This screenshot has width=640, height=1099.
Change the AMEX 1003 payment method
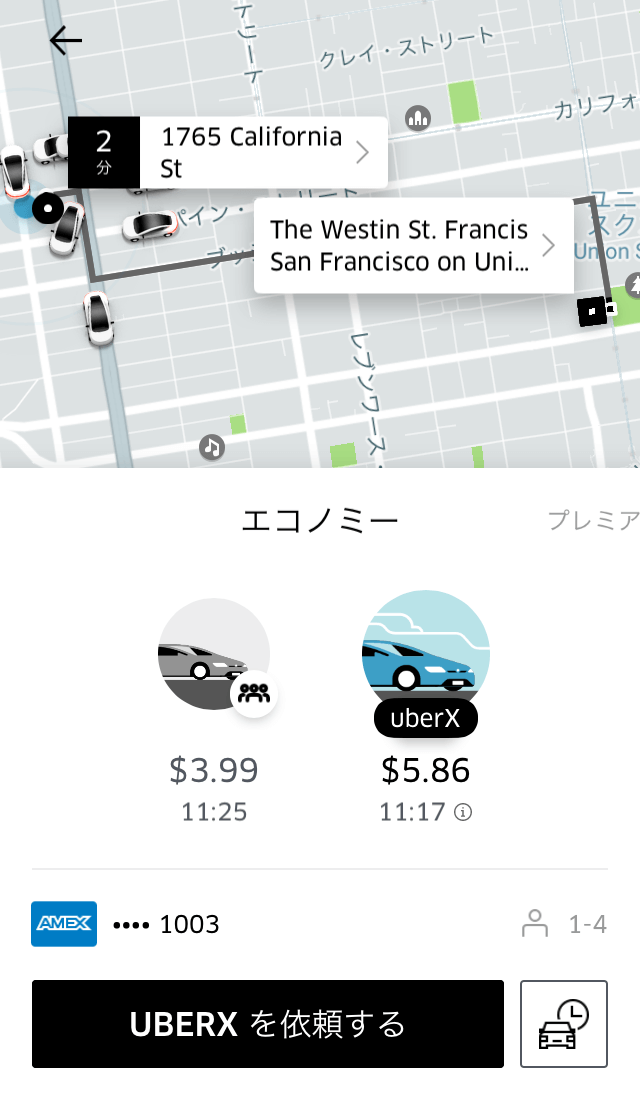click(126, 924)
